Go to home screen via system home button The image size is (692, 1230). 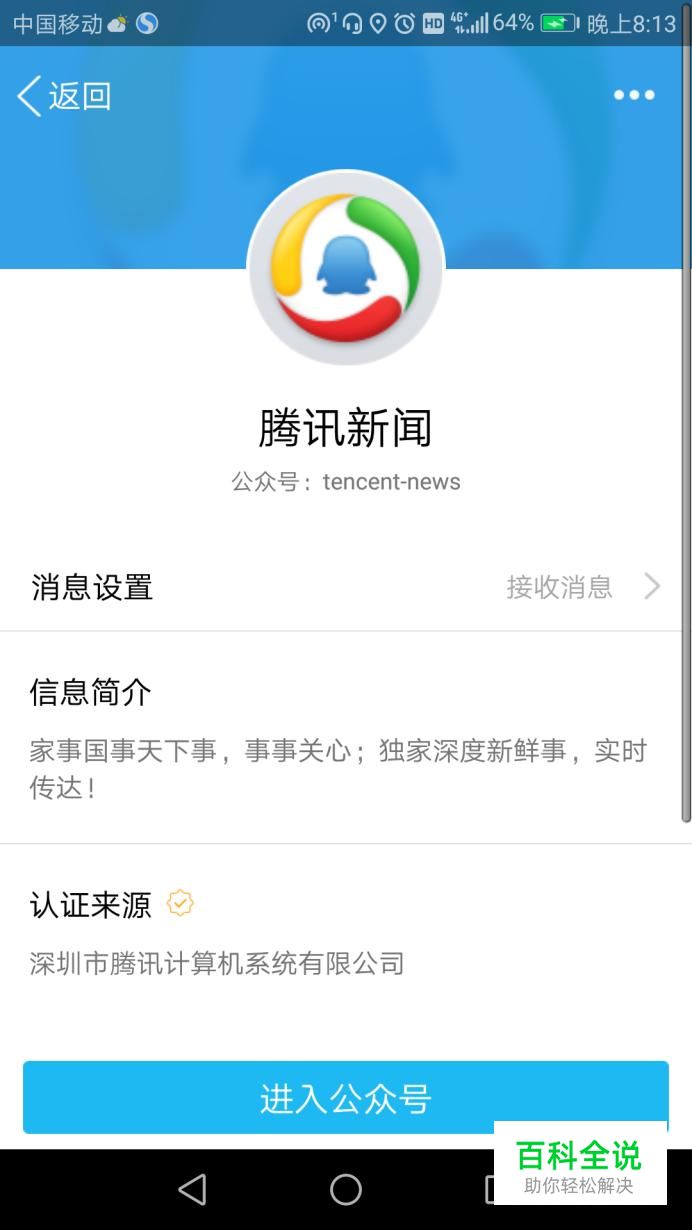click(x=346, y=1189)
